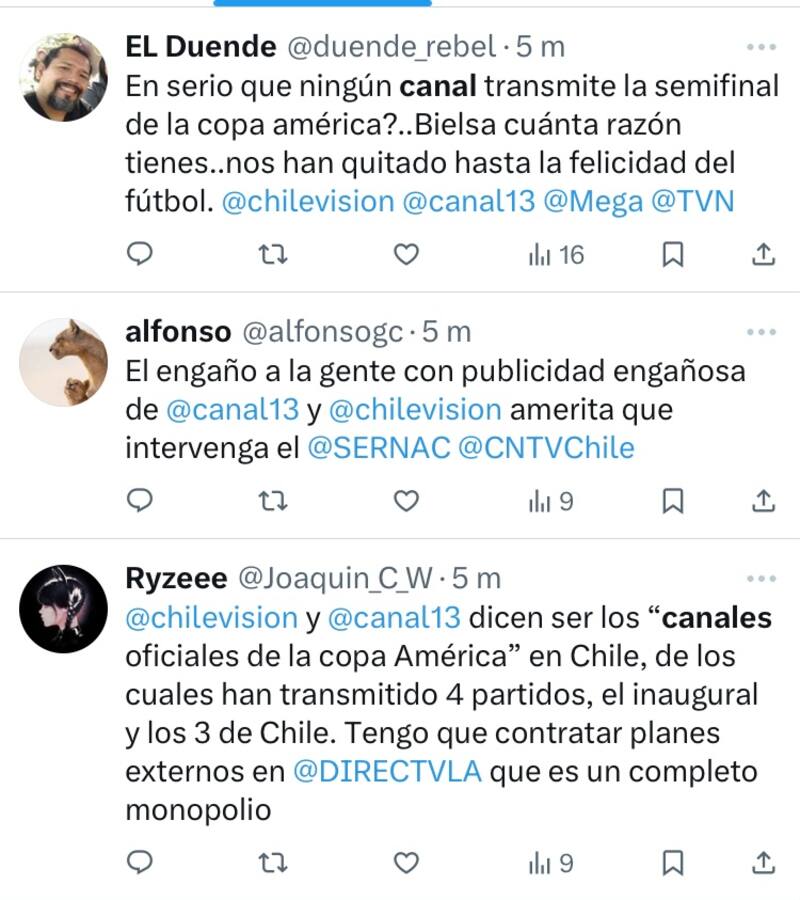Open the @CNTVChile mention link

click(x=546, y=448)
